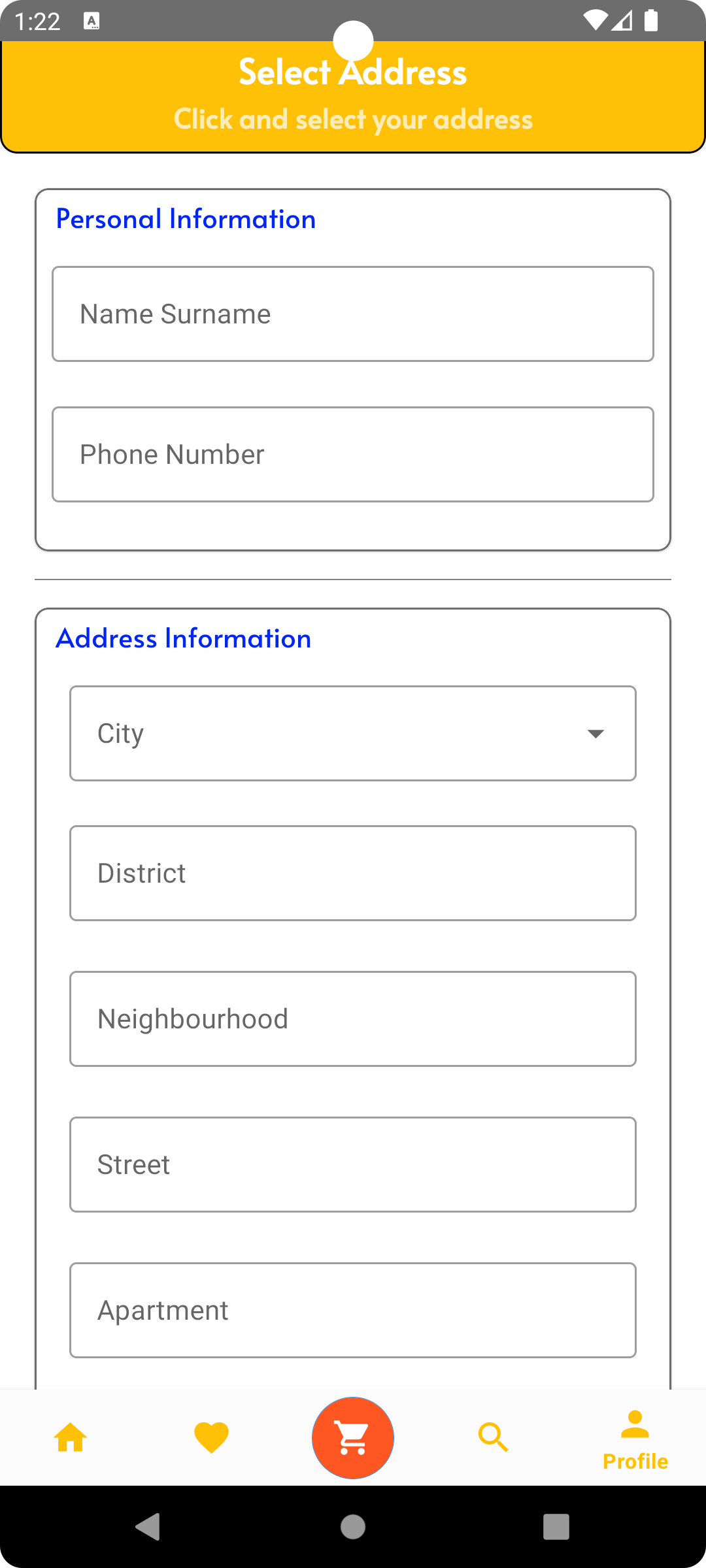Screen dimensions: 706x1568
Task: Open the favorites heart tab
Action: click(212, 1437)
